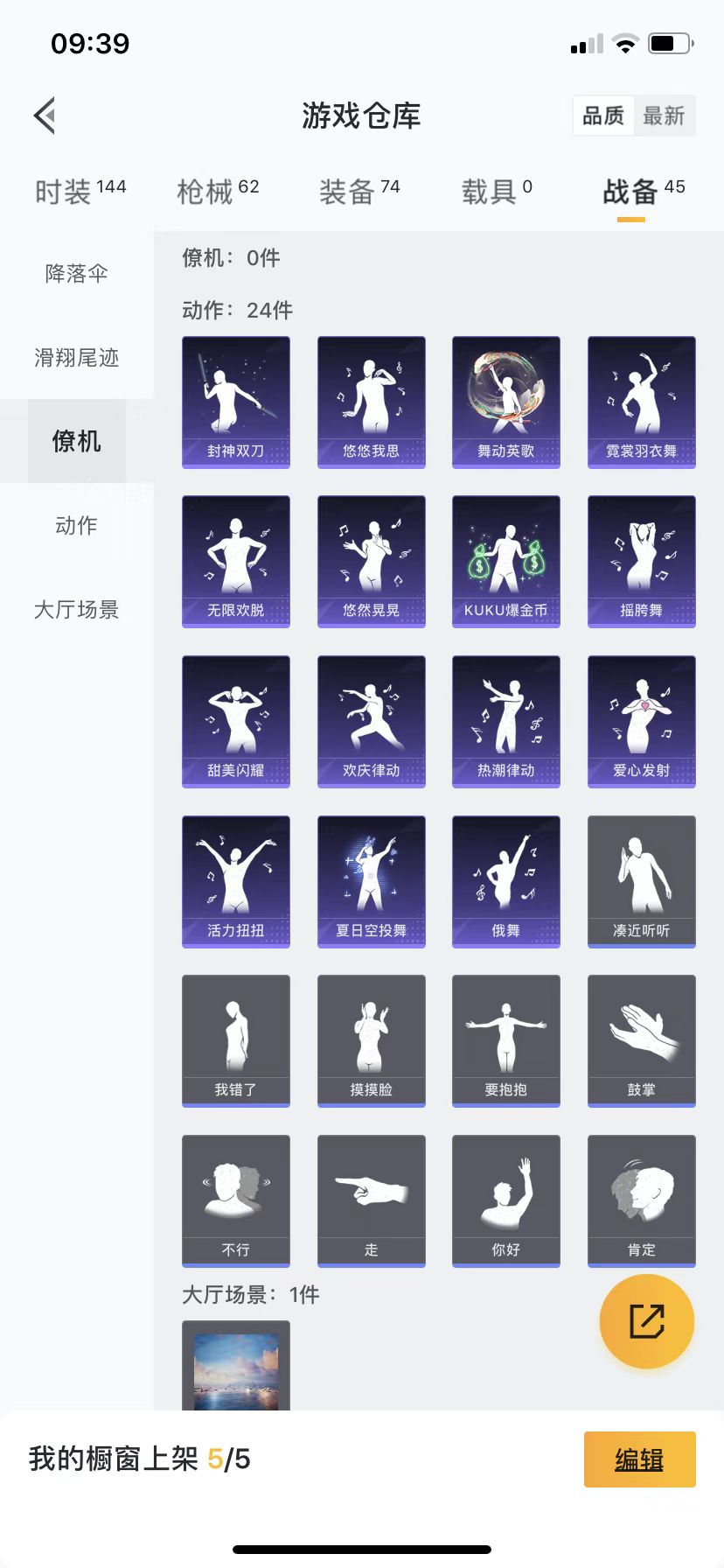Open the 夏日空投舞 action item
Screen dimensions: 724x1568
click(372, 882)
